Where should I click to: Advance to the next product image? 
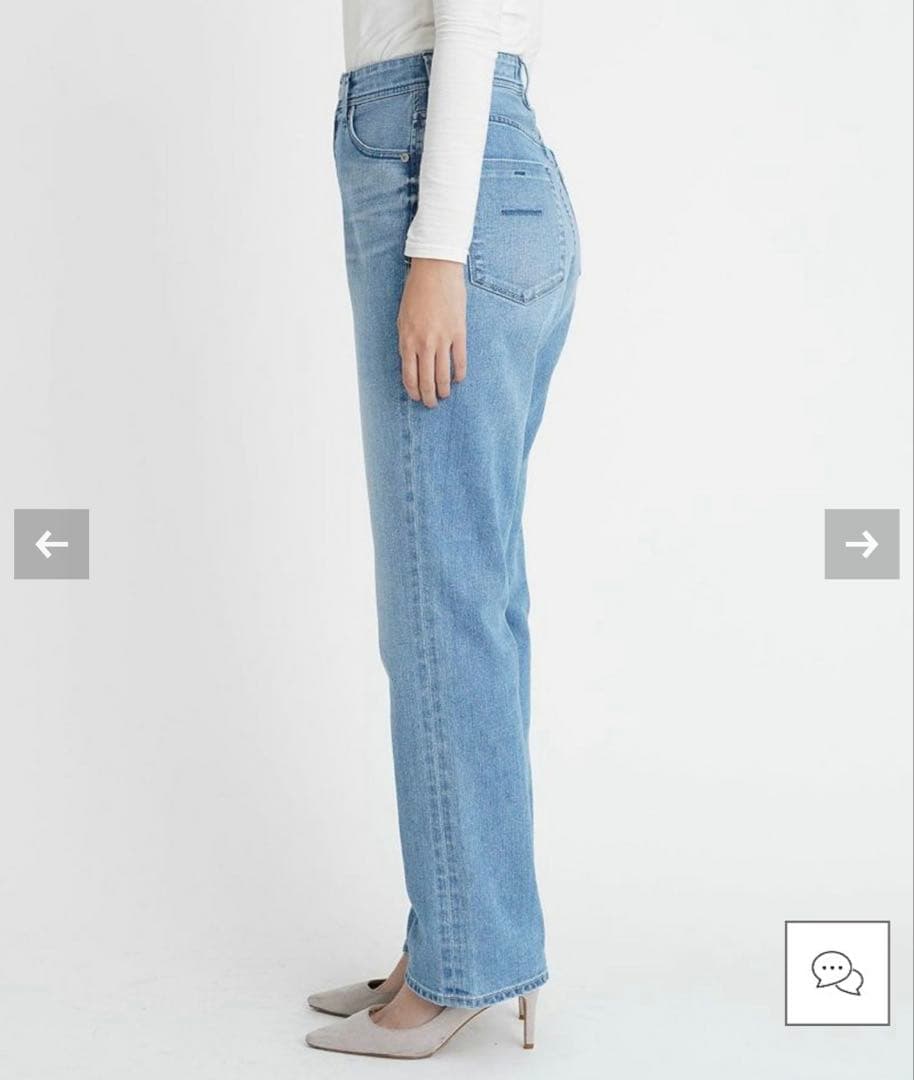(861, 544)
